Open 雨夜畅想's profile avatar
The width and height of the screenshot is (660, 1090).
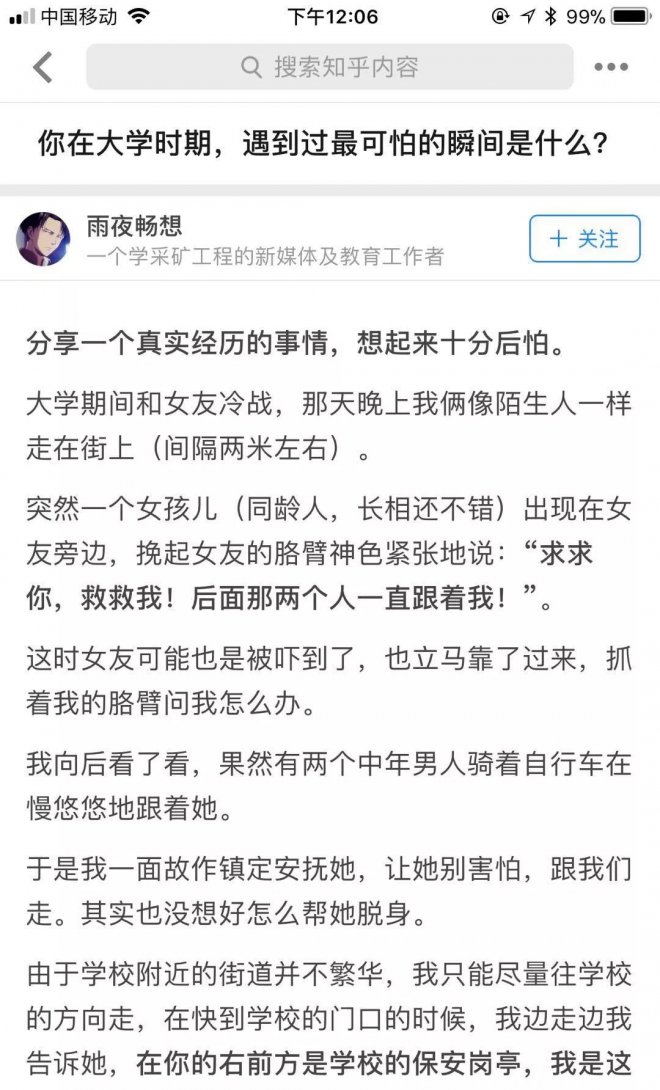point(43,239)
